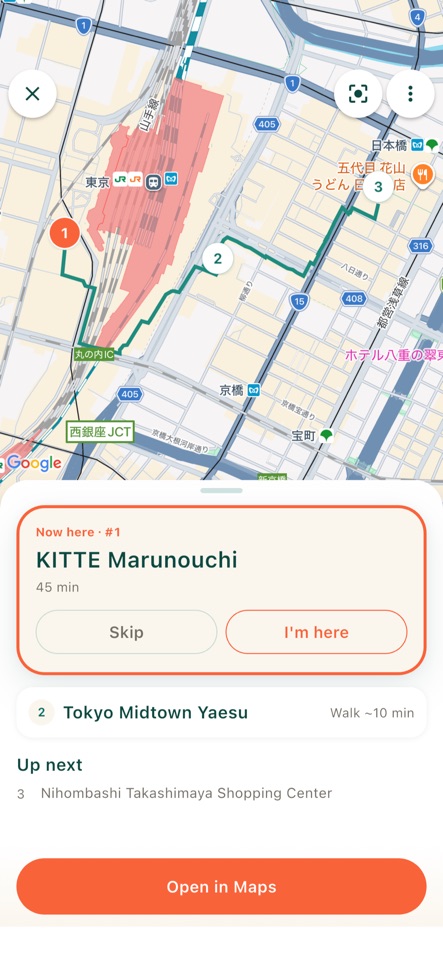Viewport: 443px width, 960px height.
Task: Tap map marker number 2
Action: (x=217, y=258)
